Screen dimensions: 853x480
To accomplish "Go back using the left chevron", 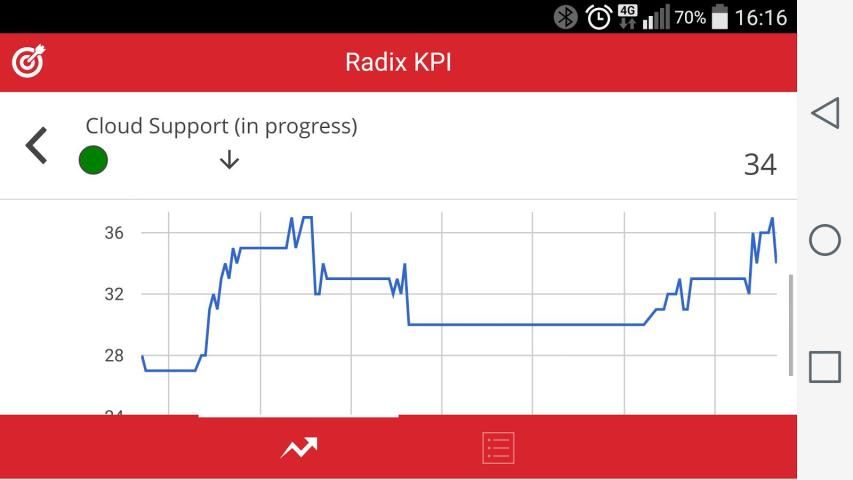I will tap(36, 146).
